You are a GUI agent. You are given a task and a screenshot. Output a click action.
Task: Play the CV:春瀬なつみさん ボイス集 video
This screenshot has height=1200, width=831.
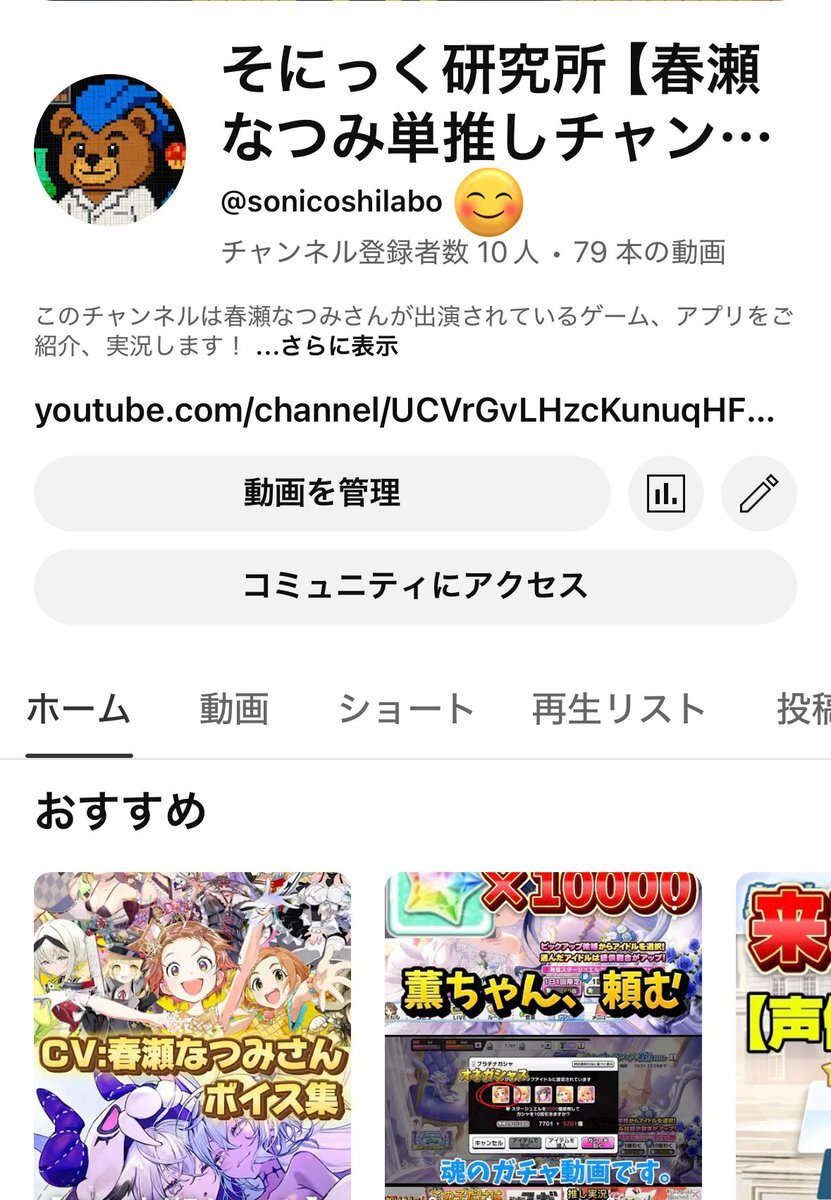tap(193, 1035)
